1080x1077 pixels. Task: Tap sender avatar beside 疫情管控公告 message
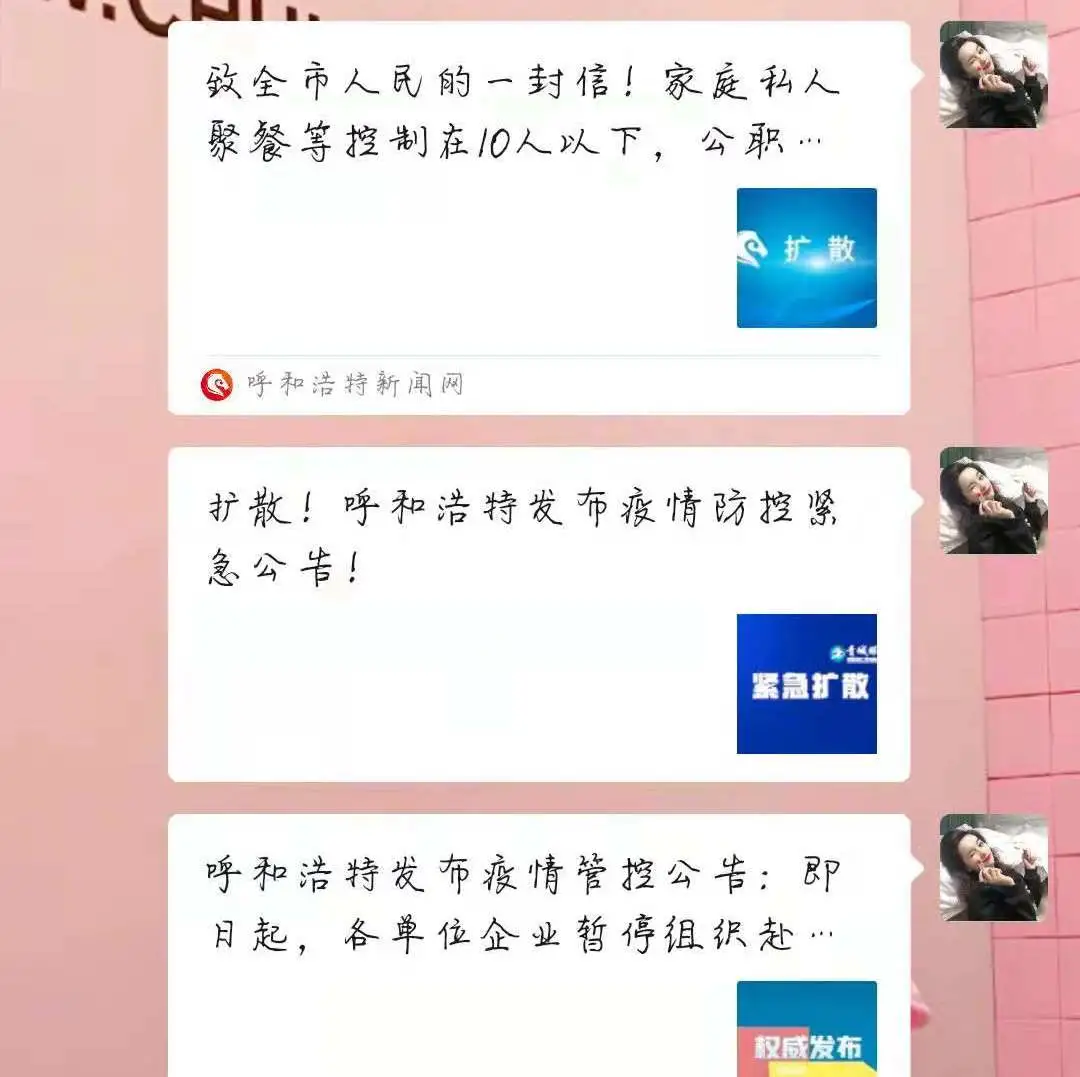click(x=993, y=867)
